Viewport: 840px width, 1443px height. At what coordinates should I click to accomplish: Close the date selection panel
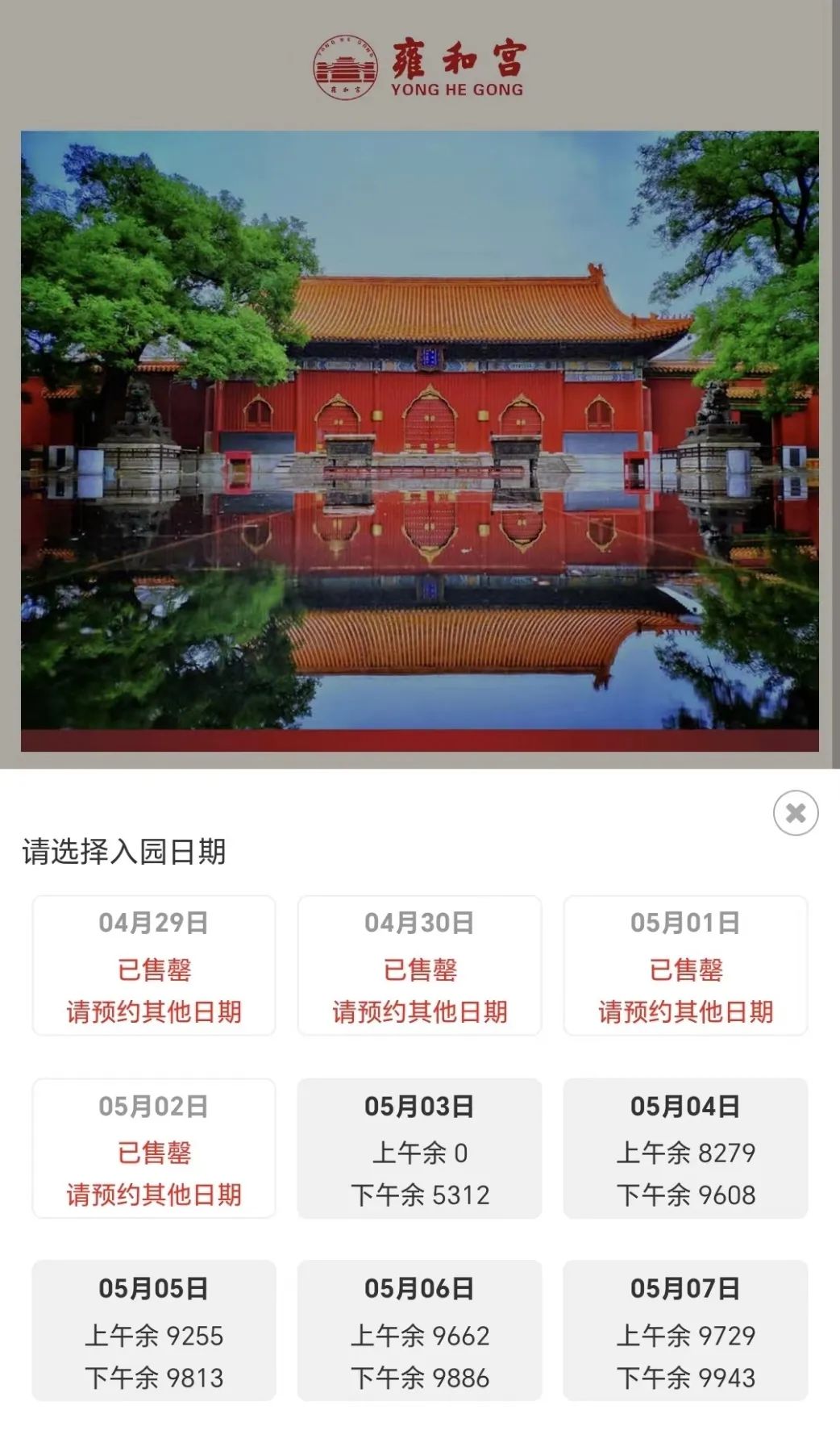coord(795,813)
